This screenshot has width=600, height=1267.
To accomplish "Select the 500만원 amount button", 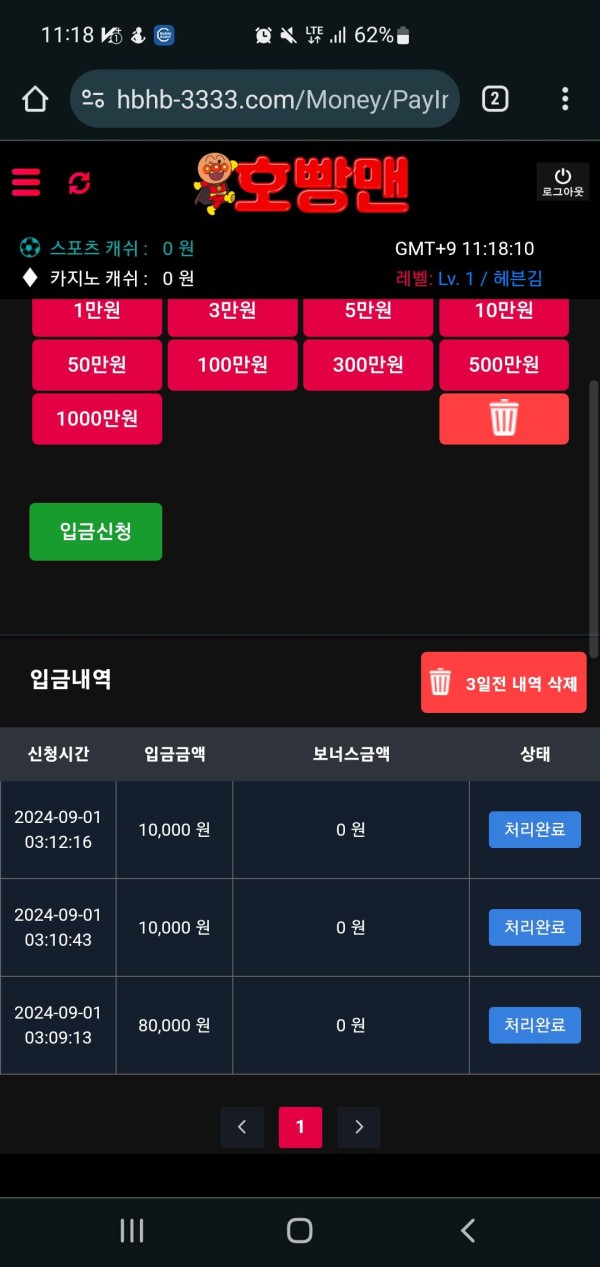I will point(504,365).
